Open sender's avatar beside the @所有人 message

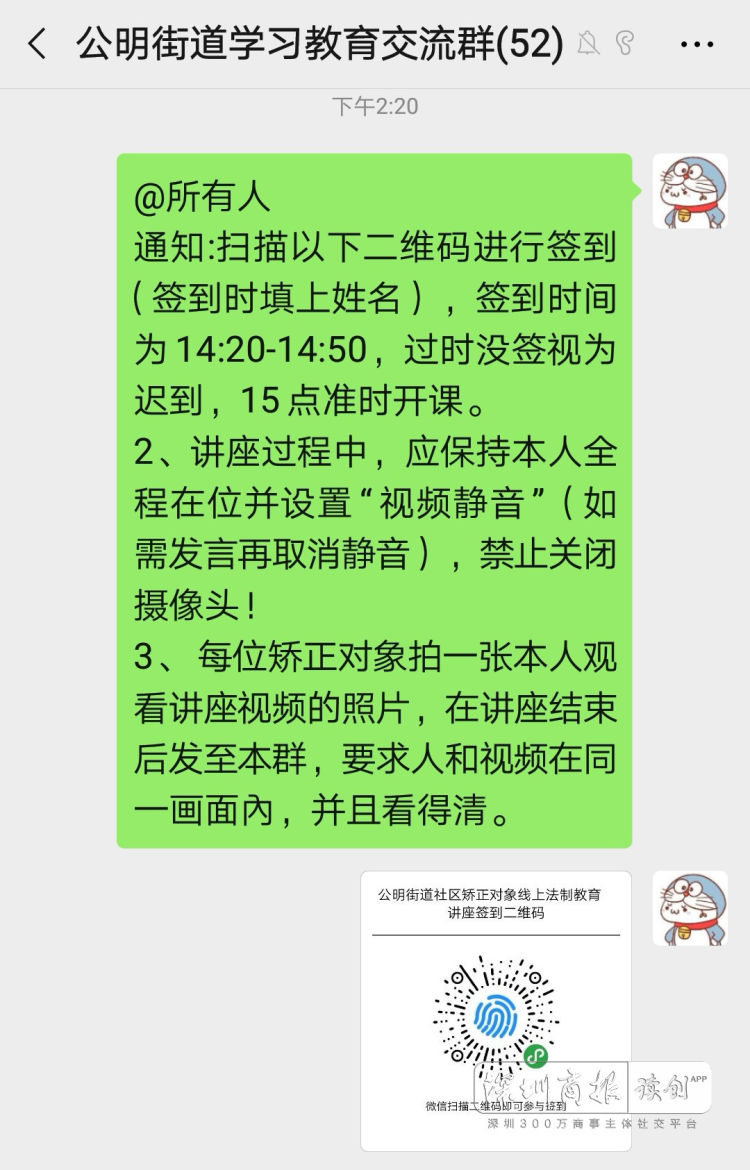[x=689, y=191]
